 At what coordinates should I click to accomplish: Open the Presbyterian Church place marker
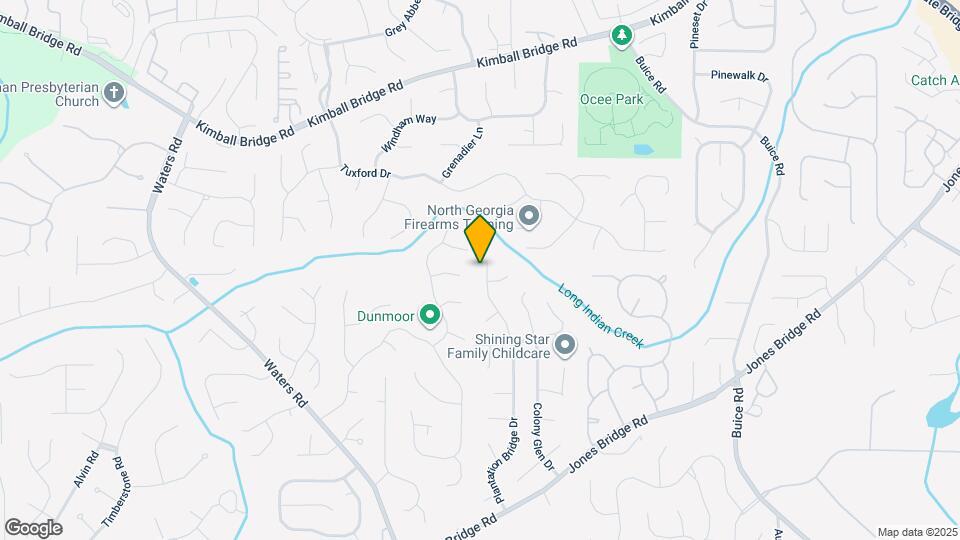115,95
